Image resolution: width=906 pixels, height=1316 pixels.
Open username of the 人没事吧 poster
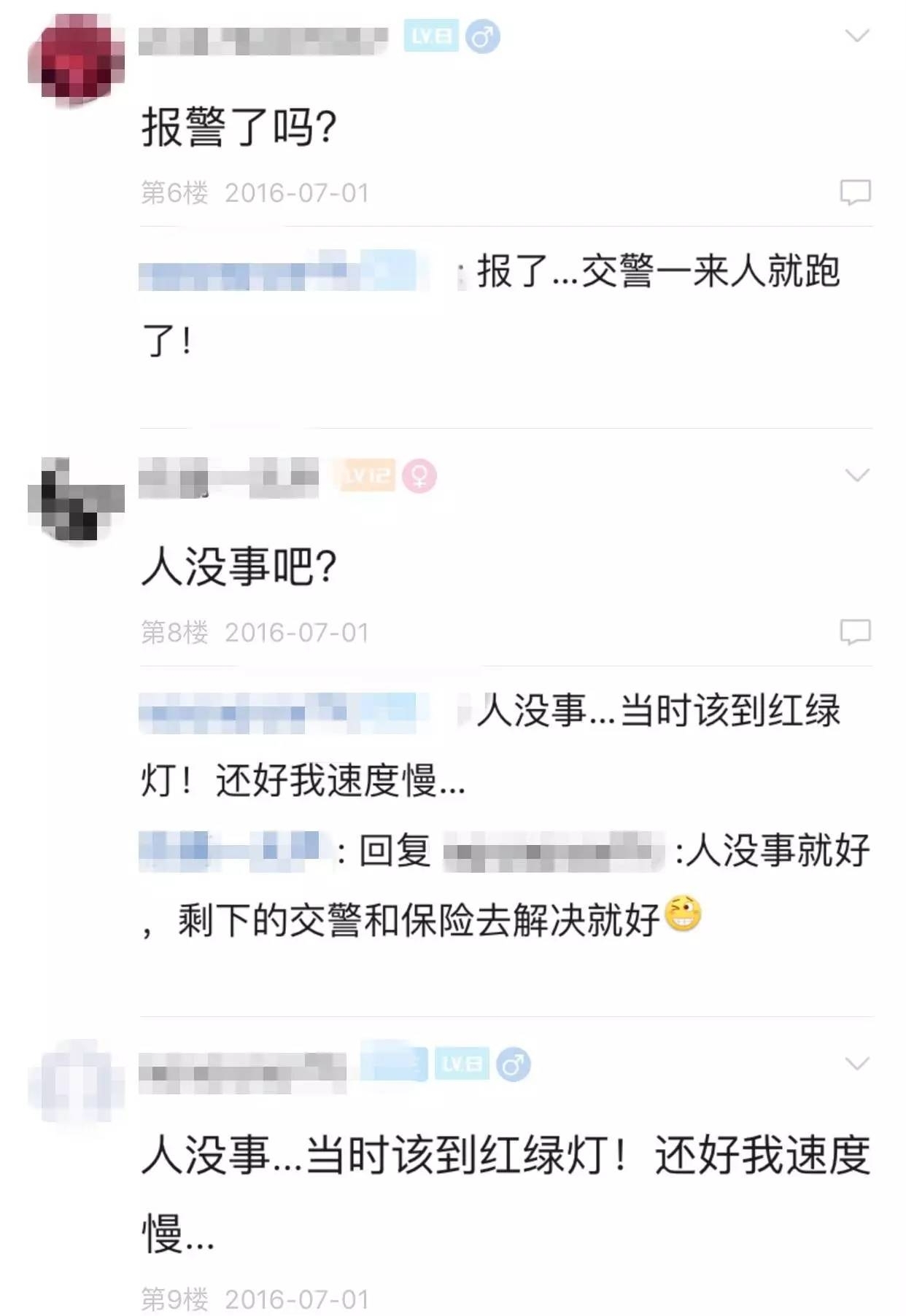tap(229, 478)
